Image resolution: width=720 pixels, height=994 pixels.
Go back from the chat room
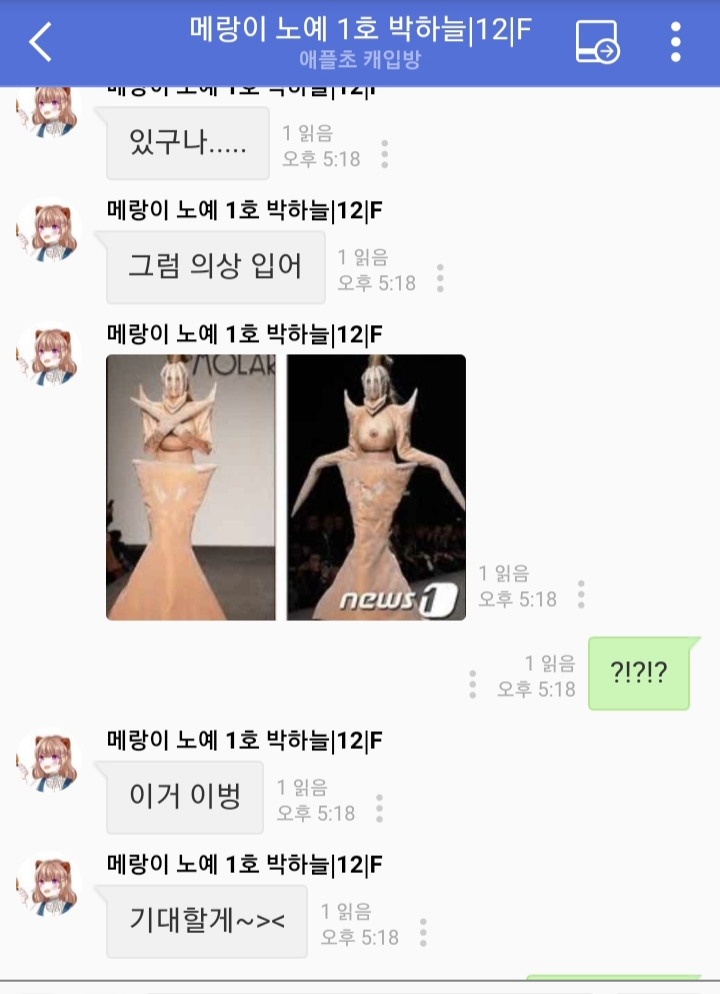tap(40, 43)
